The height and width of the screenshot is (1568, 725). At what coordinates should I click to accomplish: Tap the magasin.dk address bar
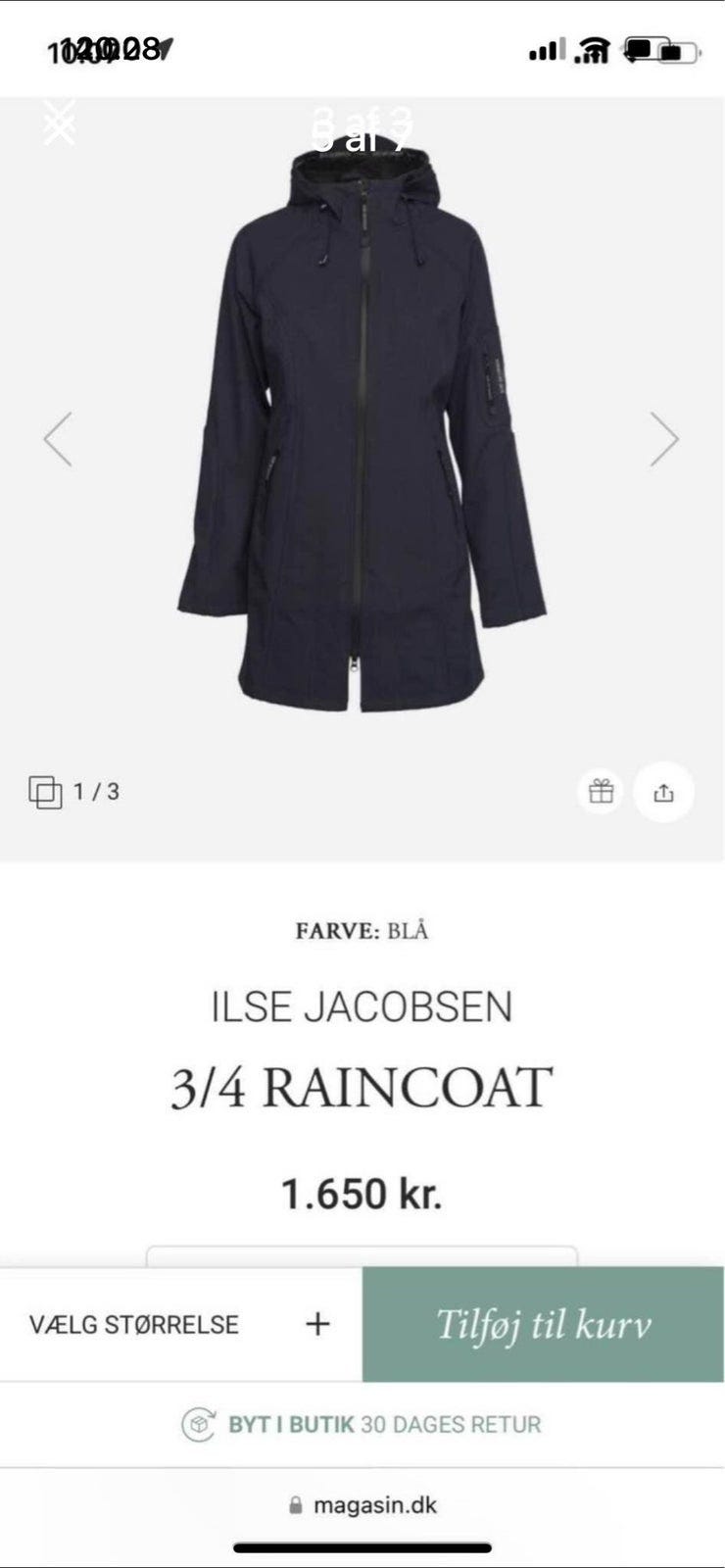(362, 1505)
